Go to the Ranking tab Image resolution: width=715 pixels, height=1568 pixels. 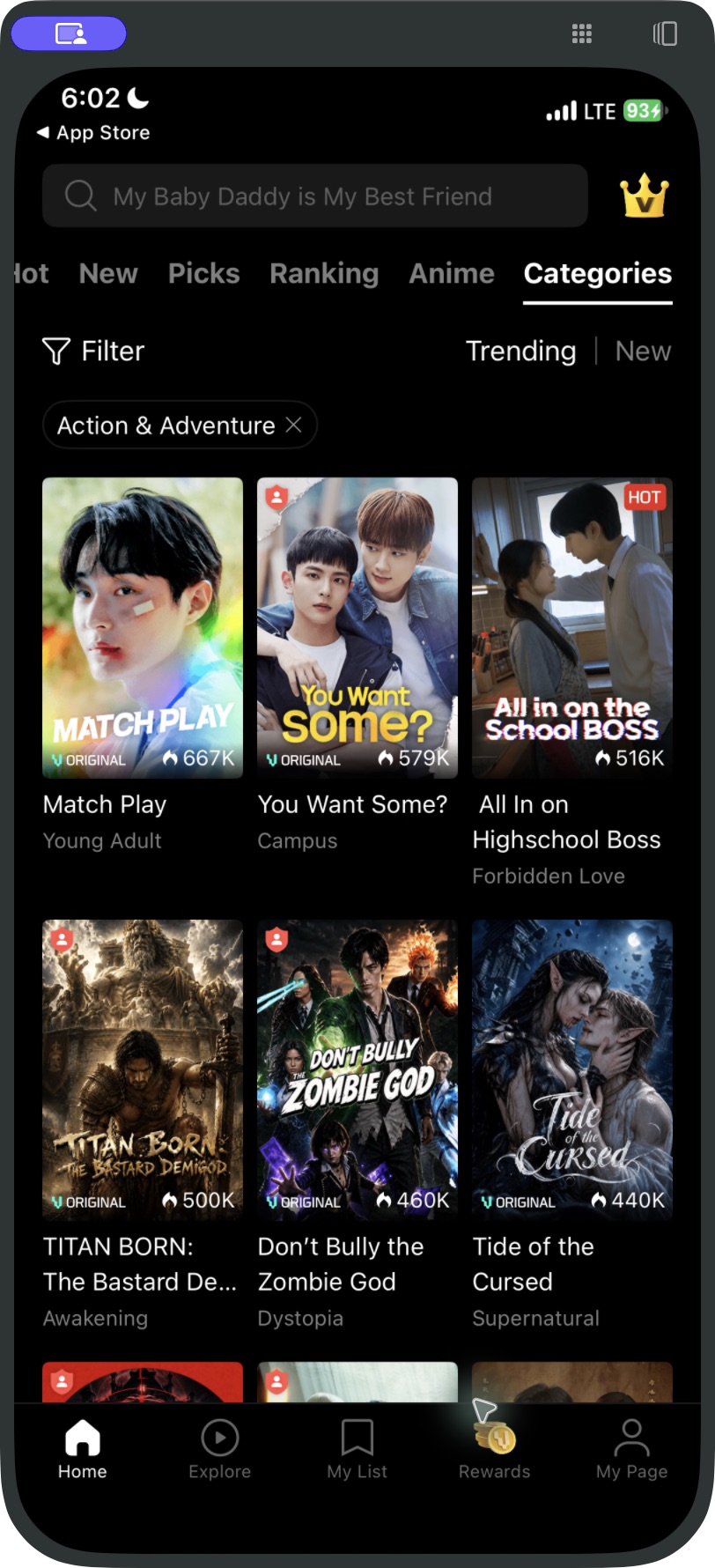[324, 273]
